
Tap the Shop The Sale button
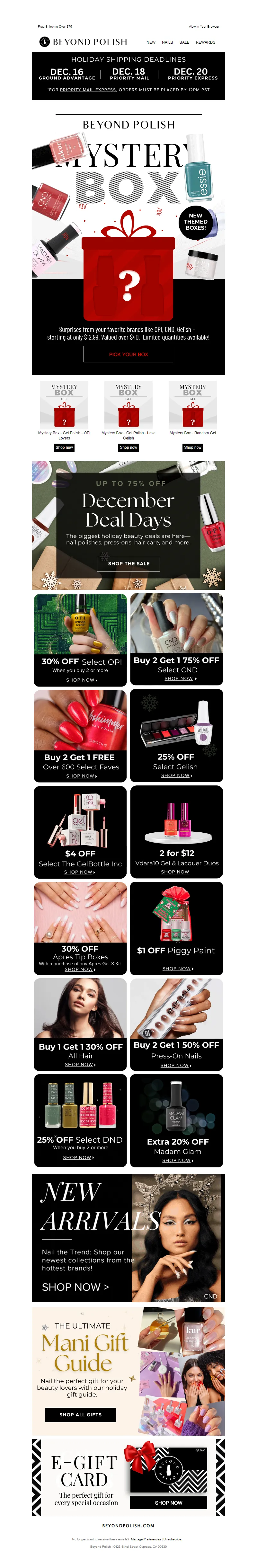tap(128, 564)
